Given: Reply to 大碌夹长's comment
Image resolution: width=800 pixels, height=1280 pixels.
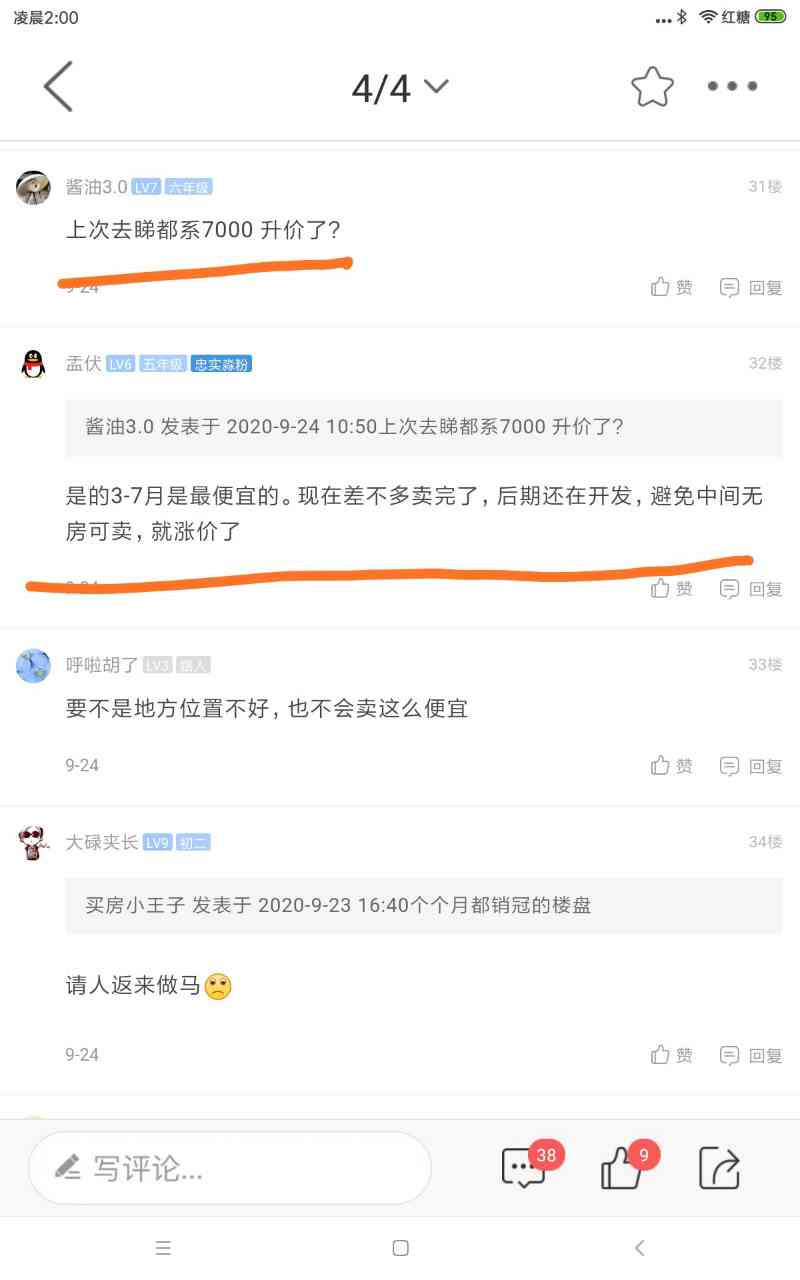Looking at the screenshot, I should coord(752,1055).
